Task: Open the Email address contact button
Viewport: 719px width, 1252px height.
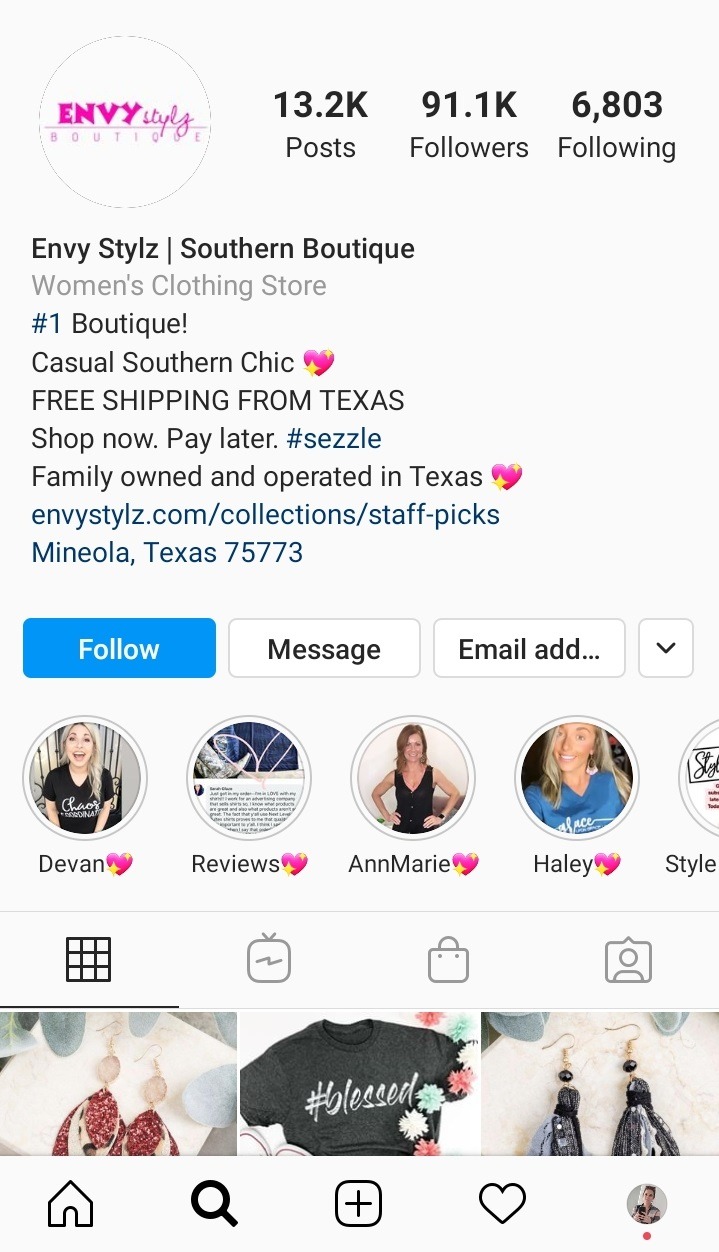Action: (x=529, y=649)
